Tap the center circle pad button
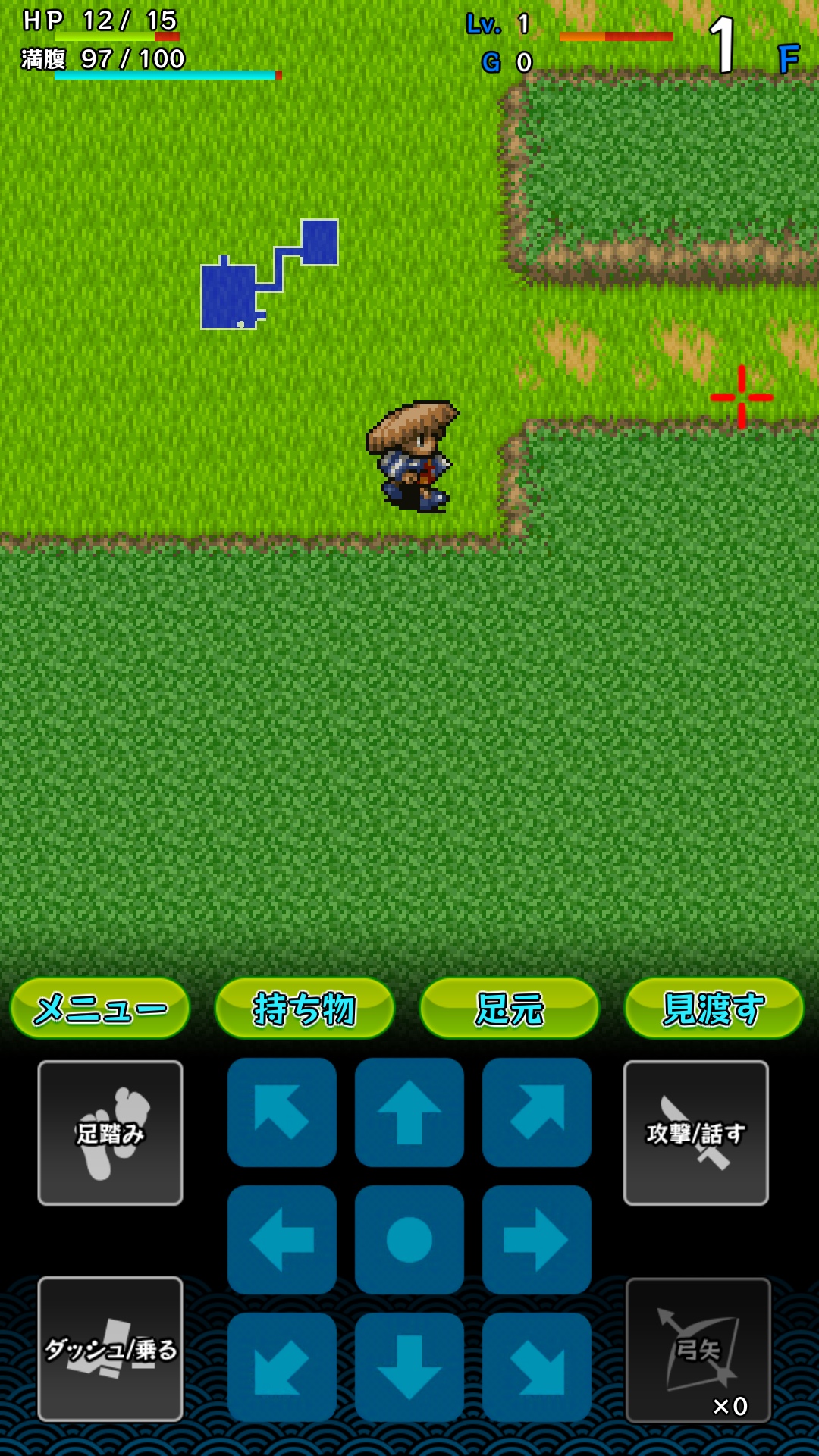The width and height of the screenshot is (819, 1456). point(409,1240)
